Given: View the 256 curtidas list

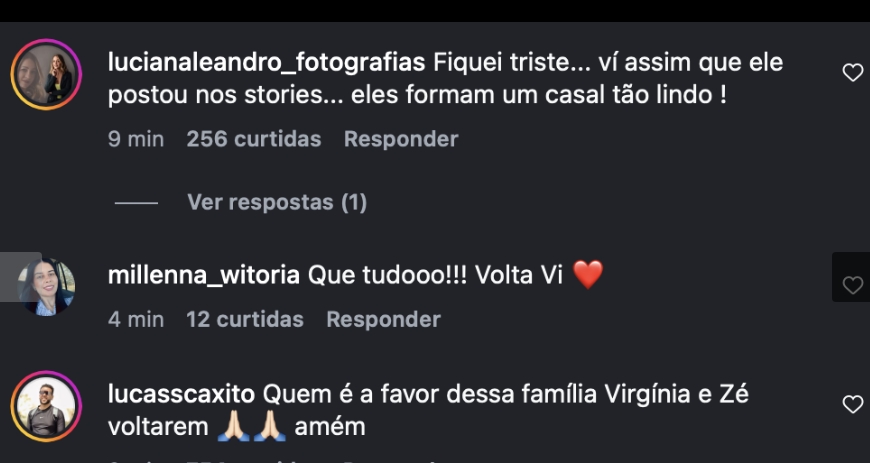Looking at the screenshot, I should [253, 139].
